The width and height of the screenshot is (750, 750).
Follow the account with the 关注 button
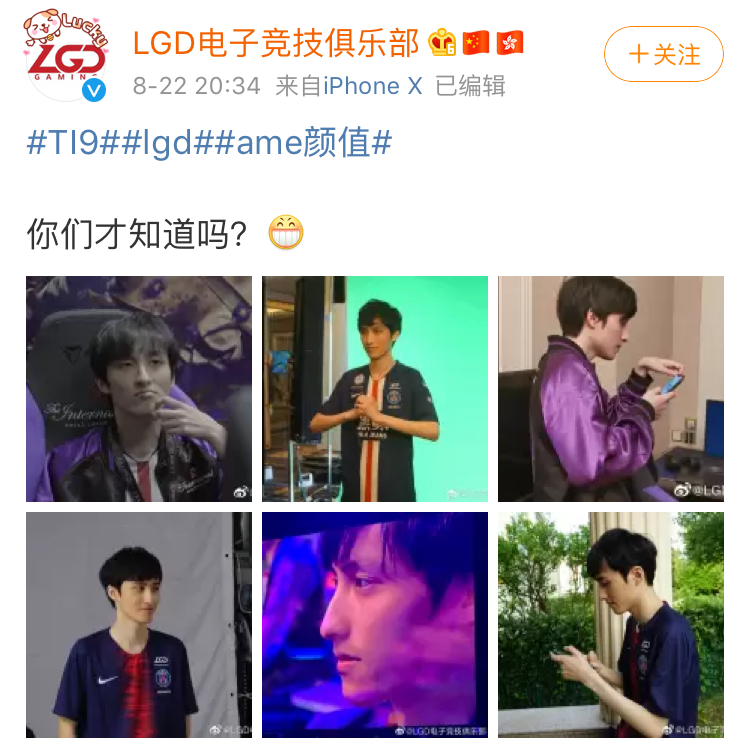[x=663, y=54]
